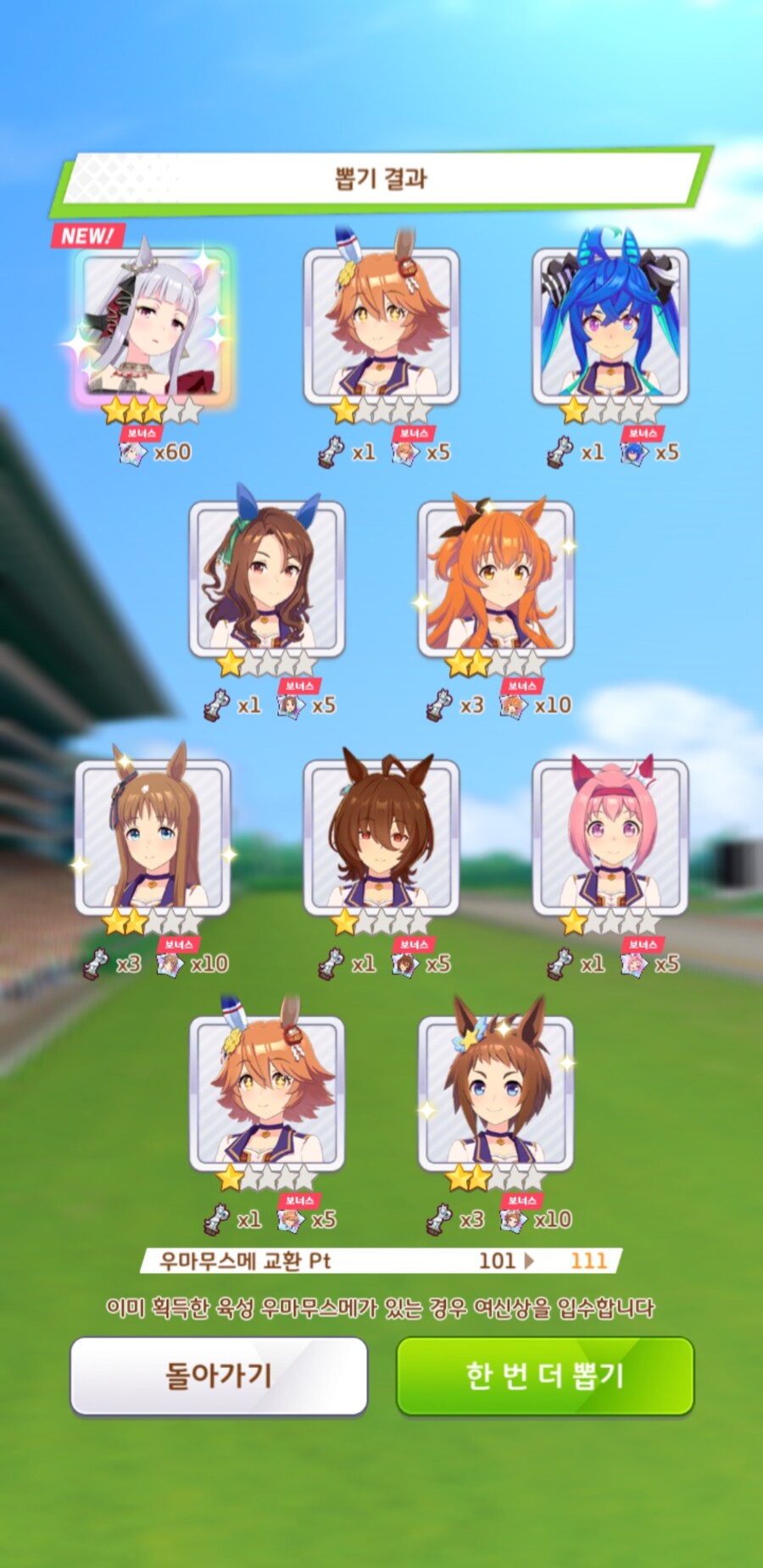Tap the 돌아가기 button
The width and height of the screenshot is (763, 1568).
tap(219, 1375)
